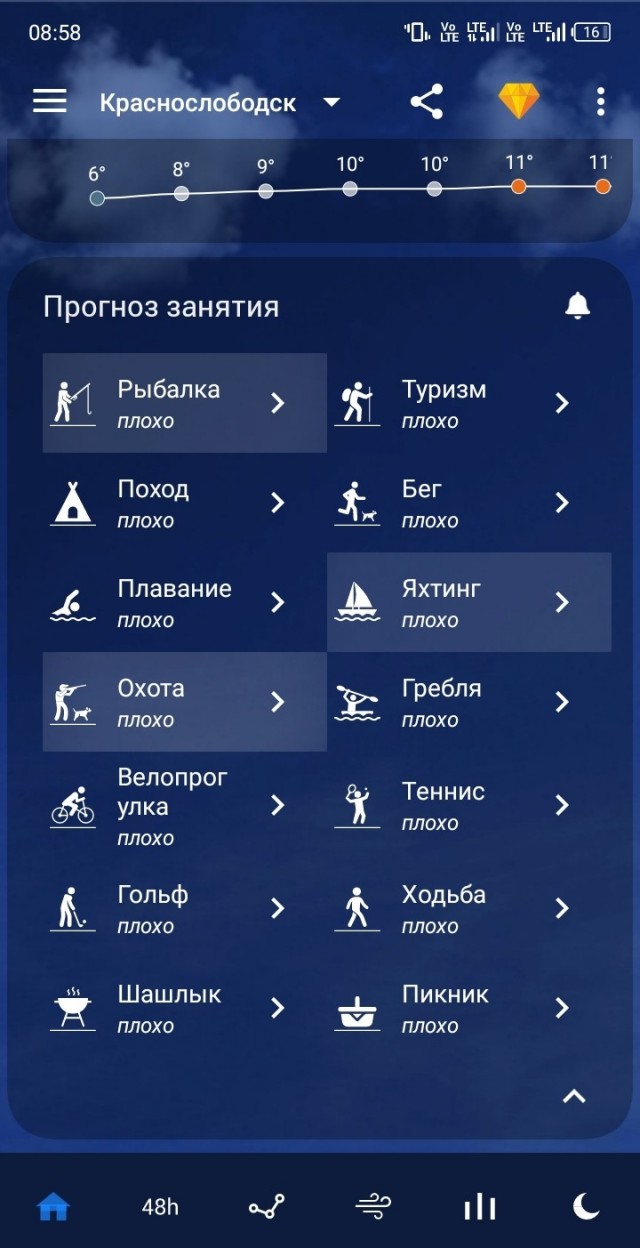Open the Рыбалка activity forecast

(x=185, y=403)
